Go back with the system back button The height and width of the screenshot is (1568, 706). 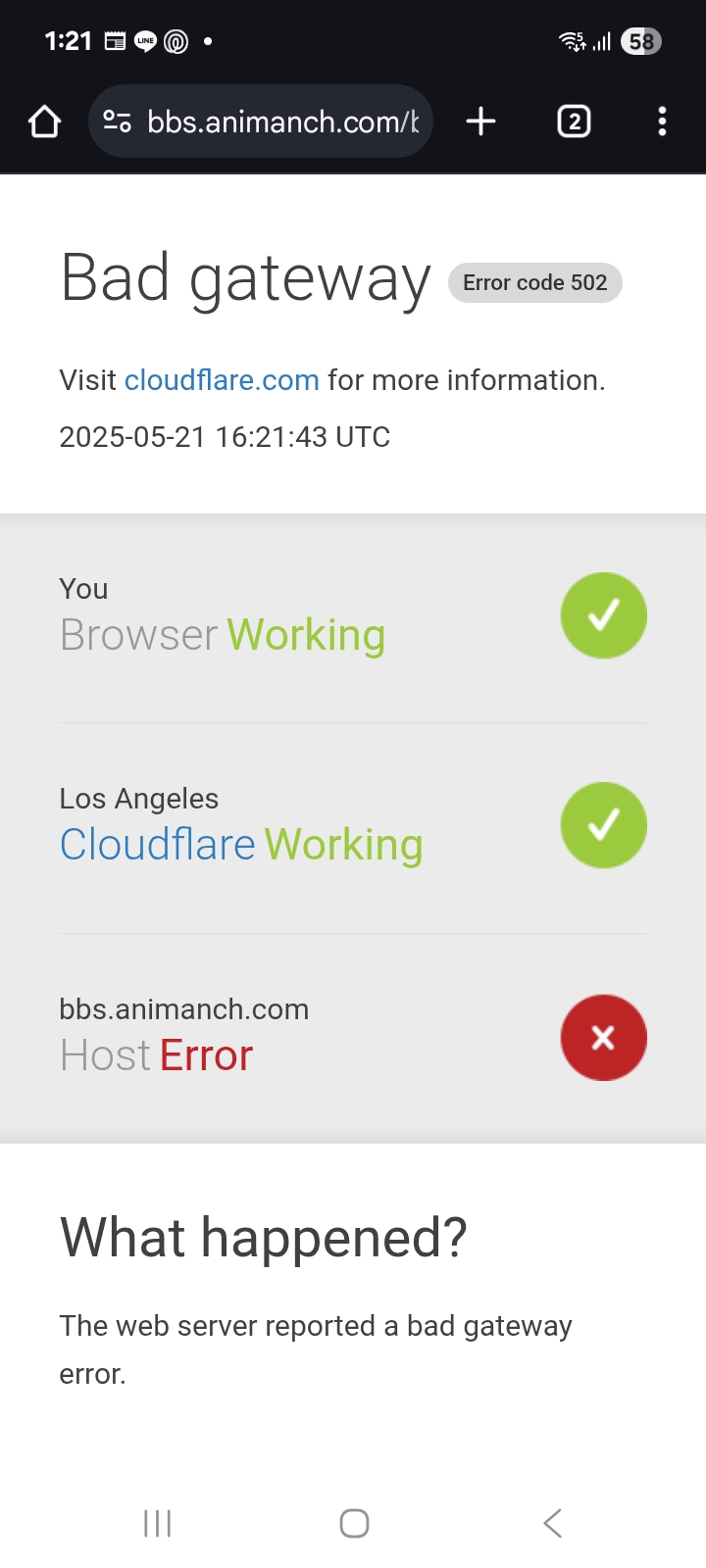pos(552,1523)
